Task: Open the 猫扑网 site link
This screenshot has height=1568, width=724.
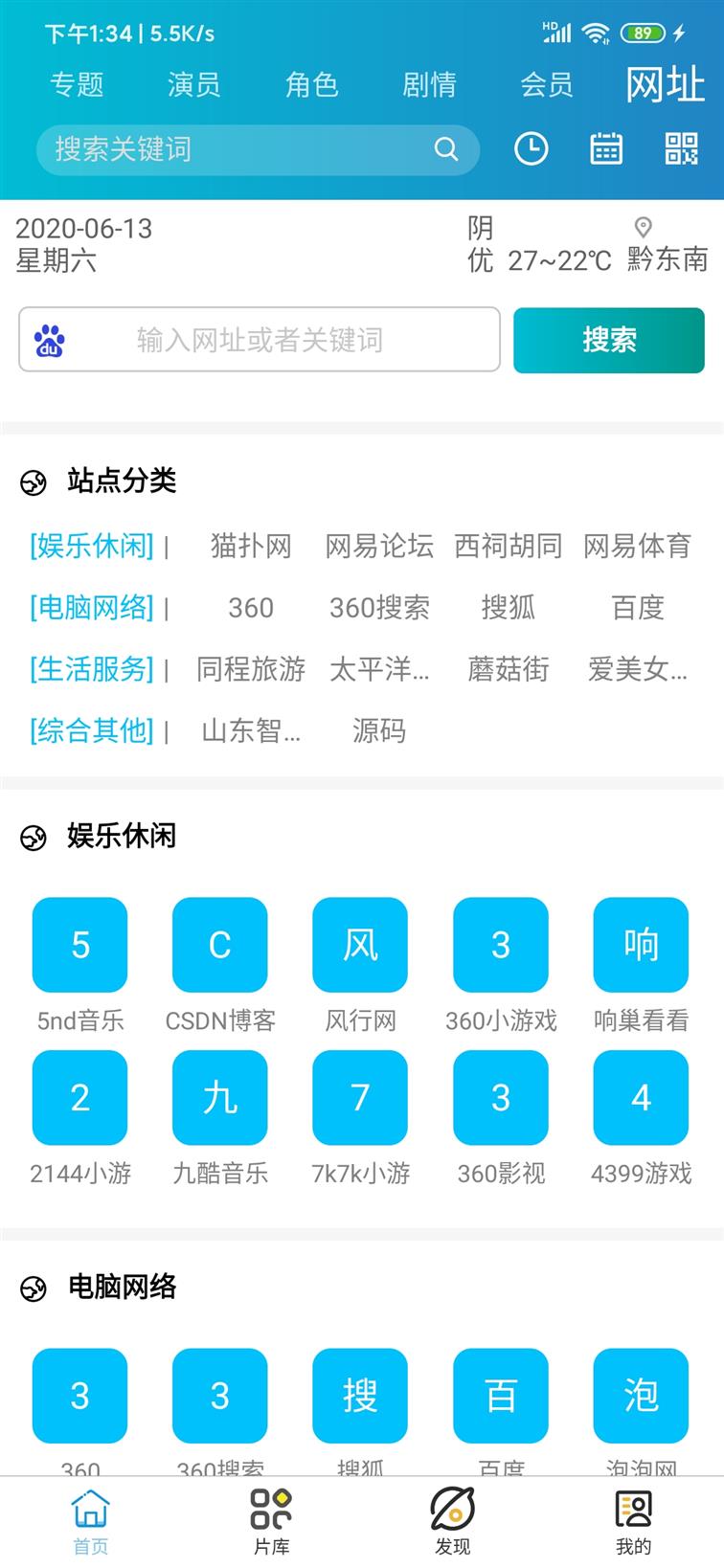Action: (x=251, y=546)
